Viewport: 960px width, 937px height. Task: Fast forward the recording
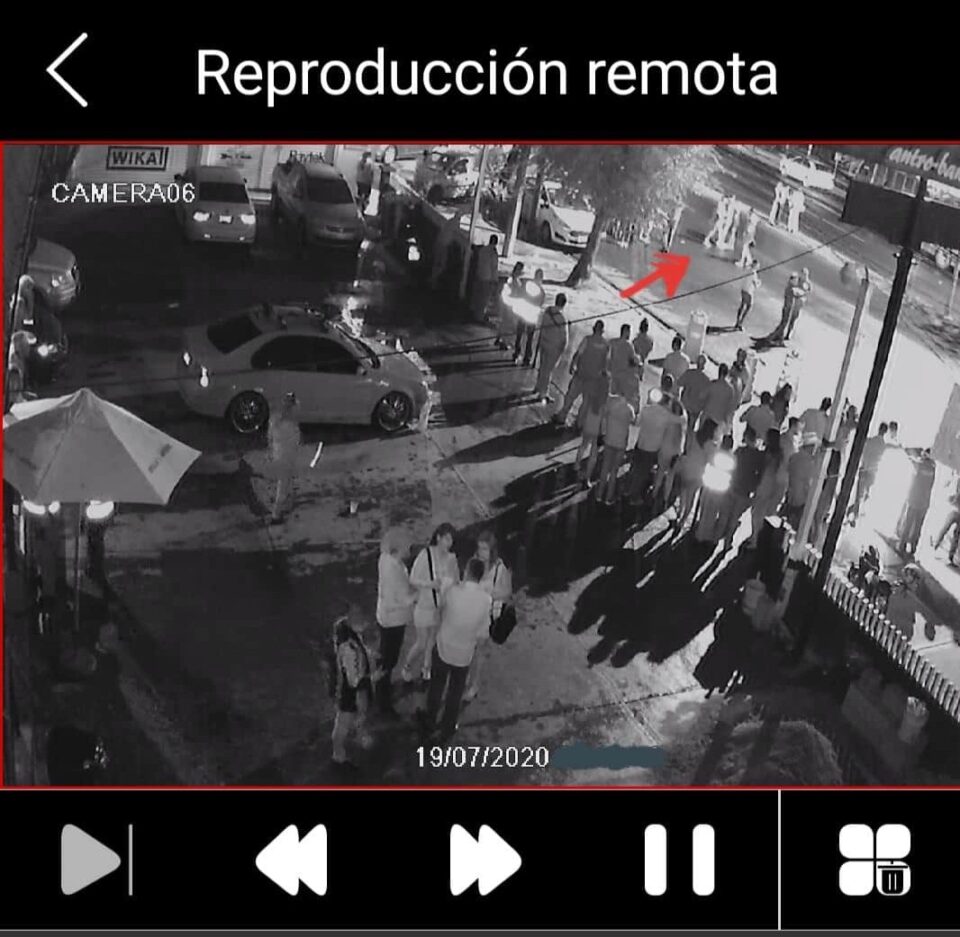(485, 860)
